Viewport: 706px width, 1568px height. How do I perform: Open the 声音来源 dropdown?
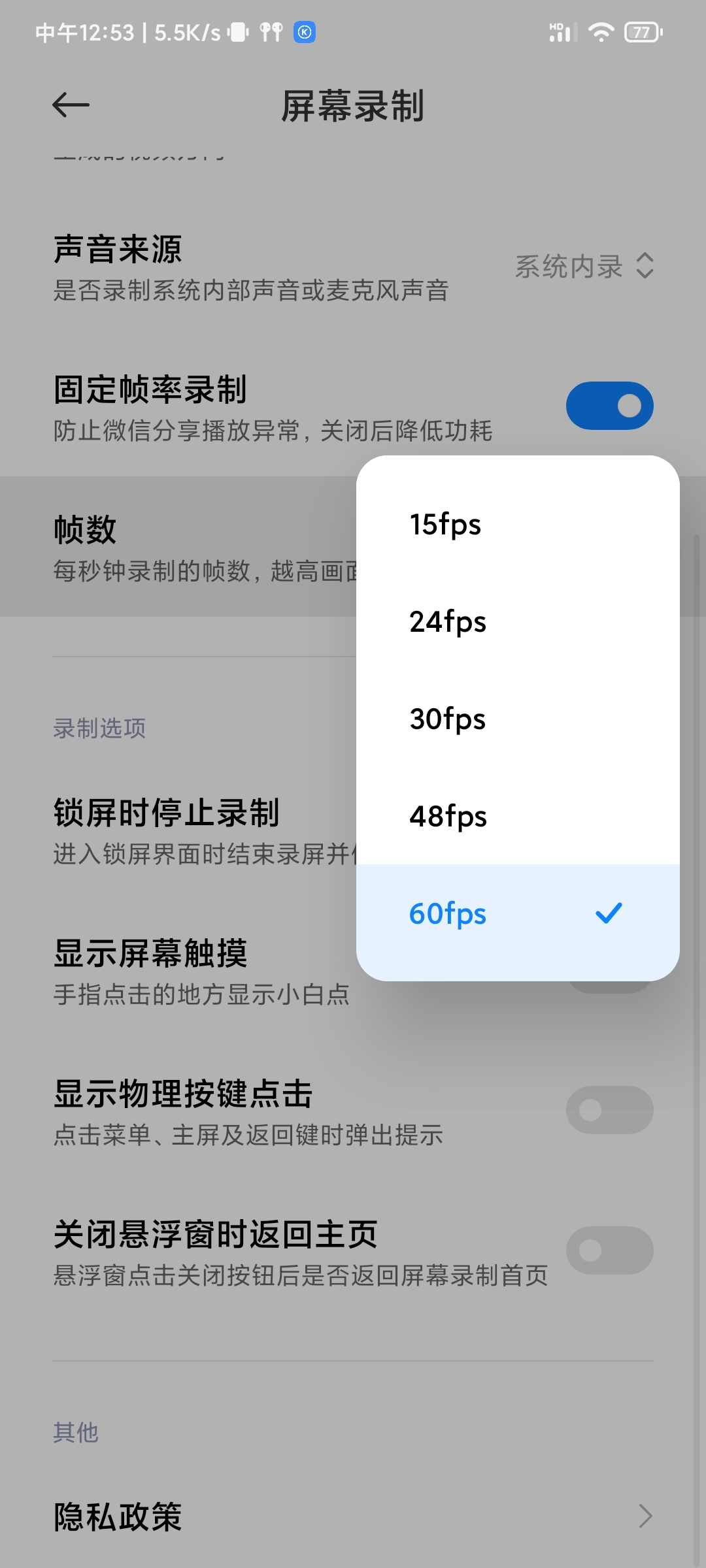pyautogui.click(x=584, y=266)
